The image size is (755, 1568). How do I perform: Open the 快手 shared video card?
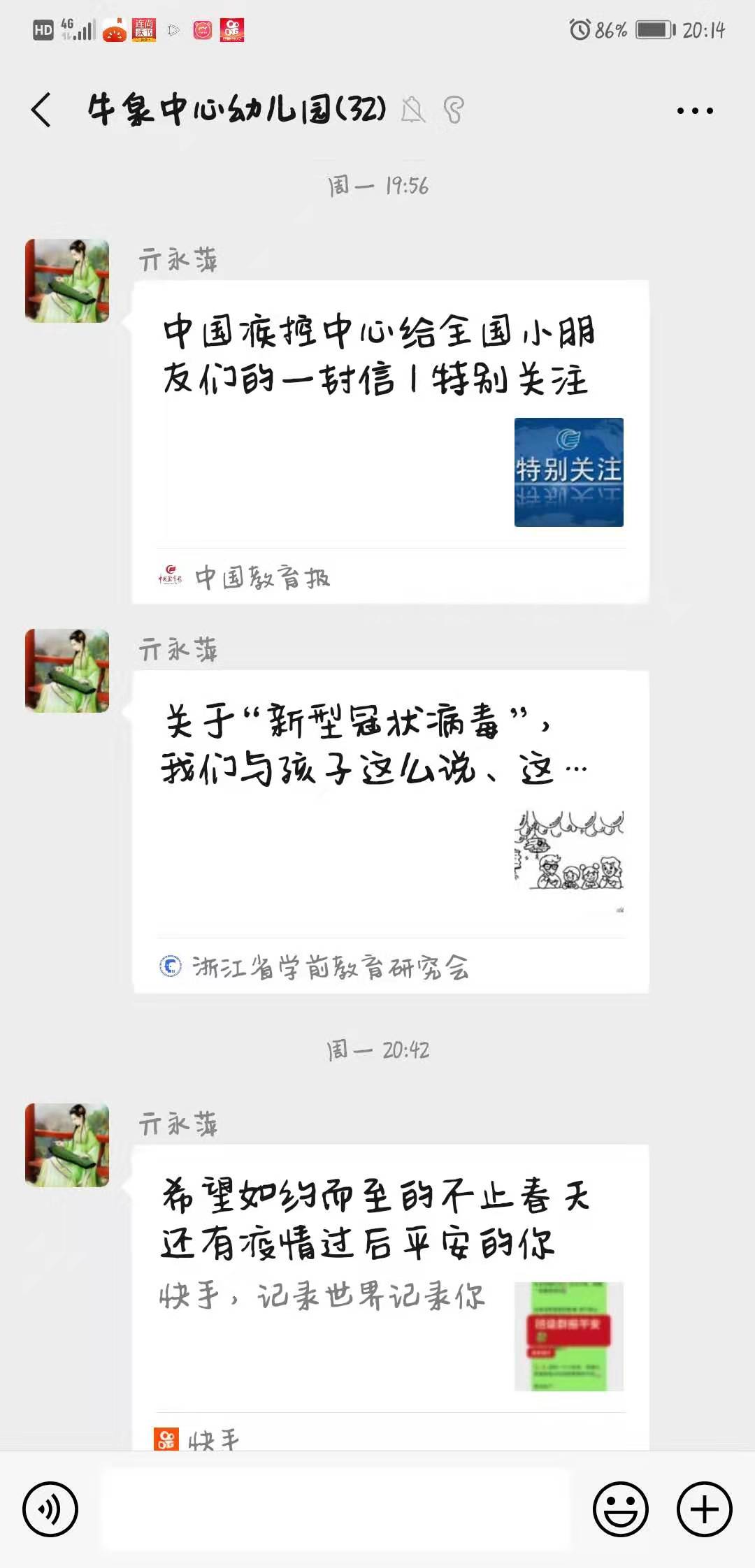(x=390, y=1293)
